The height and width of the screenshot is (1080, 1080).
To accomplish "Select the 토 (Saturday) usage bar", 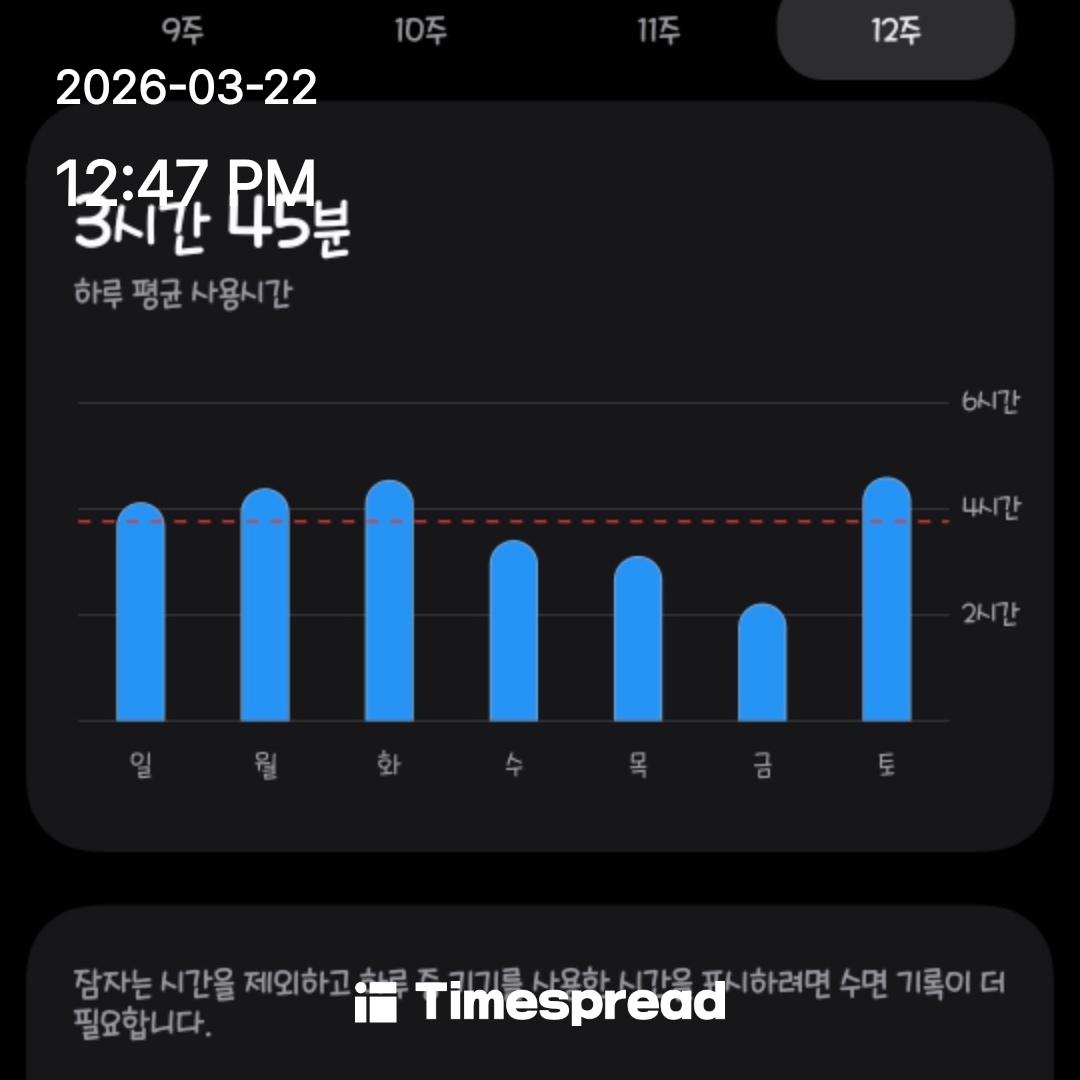I will pyautogui.click(x=886, y=599).
